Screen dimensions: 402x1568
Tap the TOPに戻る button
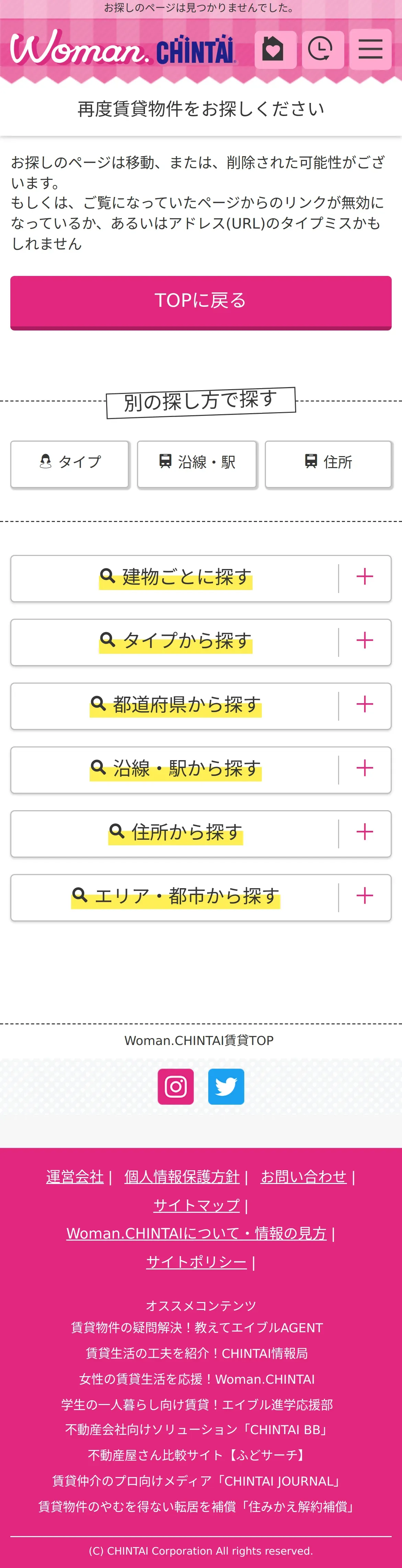coord(200,301)
